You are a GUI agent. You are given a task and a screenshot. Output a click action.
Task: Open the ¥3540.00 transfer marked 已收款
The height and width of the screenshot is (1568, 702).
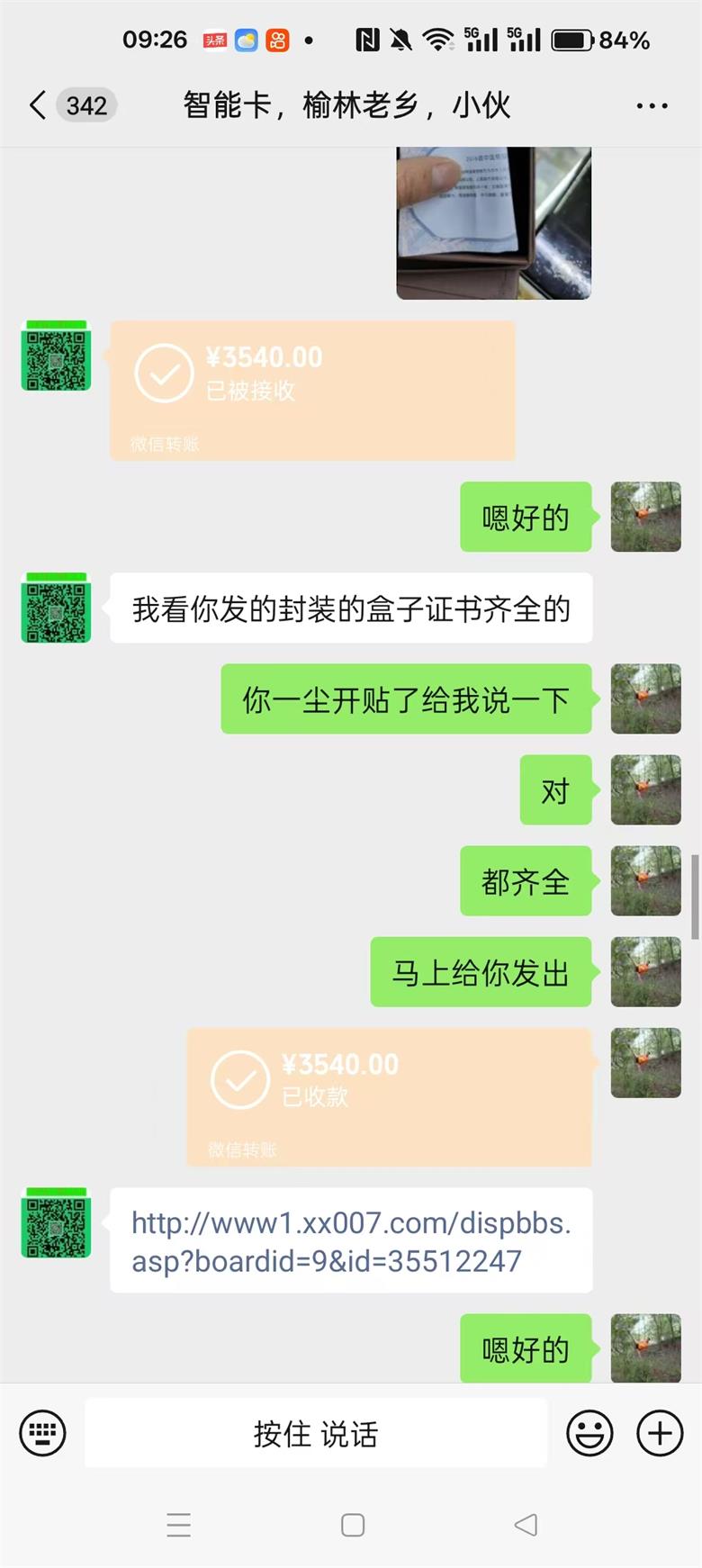click(x=389, y=1096)
